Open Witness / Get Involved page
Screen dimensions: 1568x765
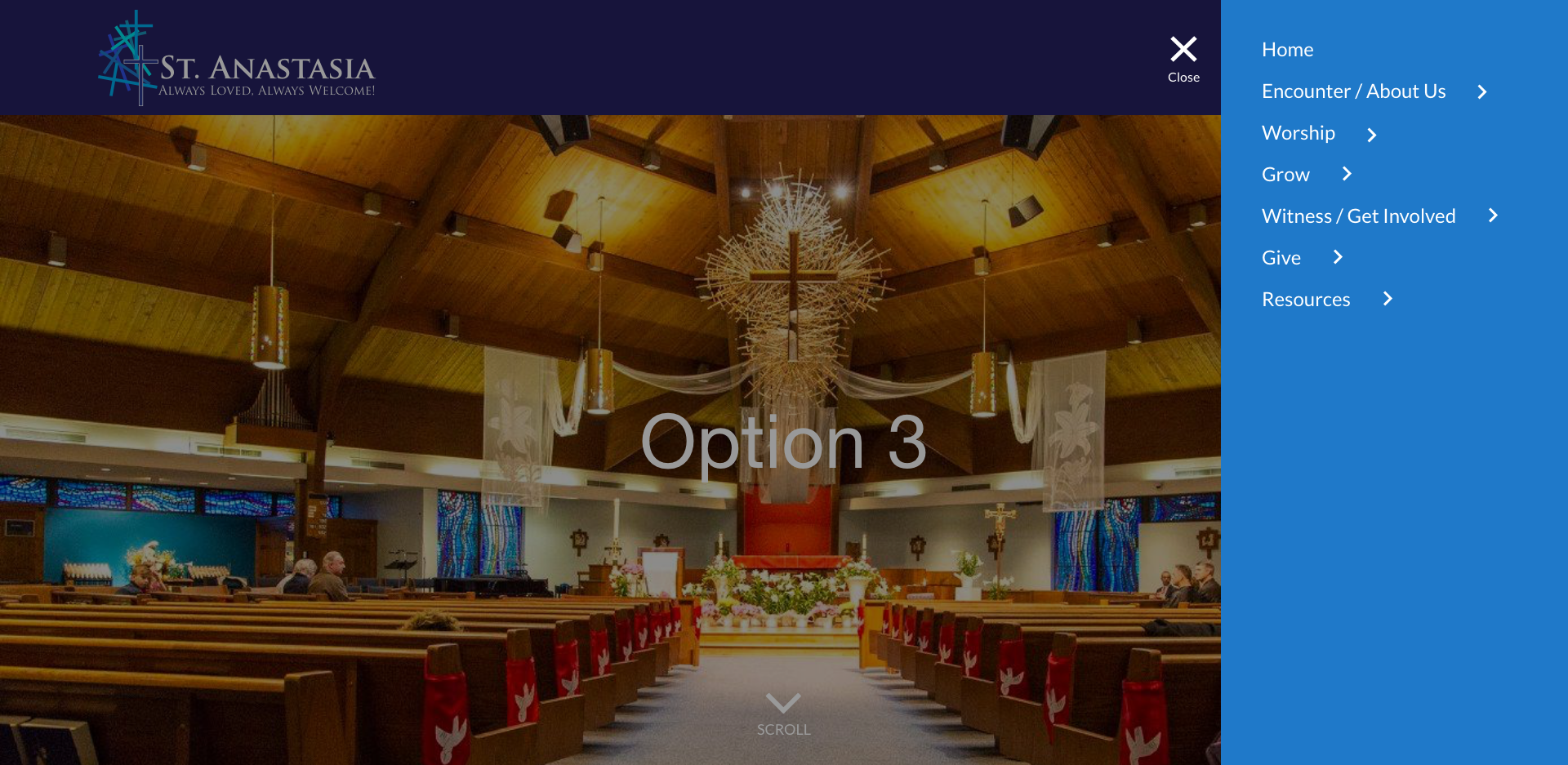(x=1358, y=216)
